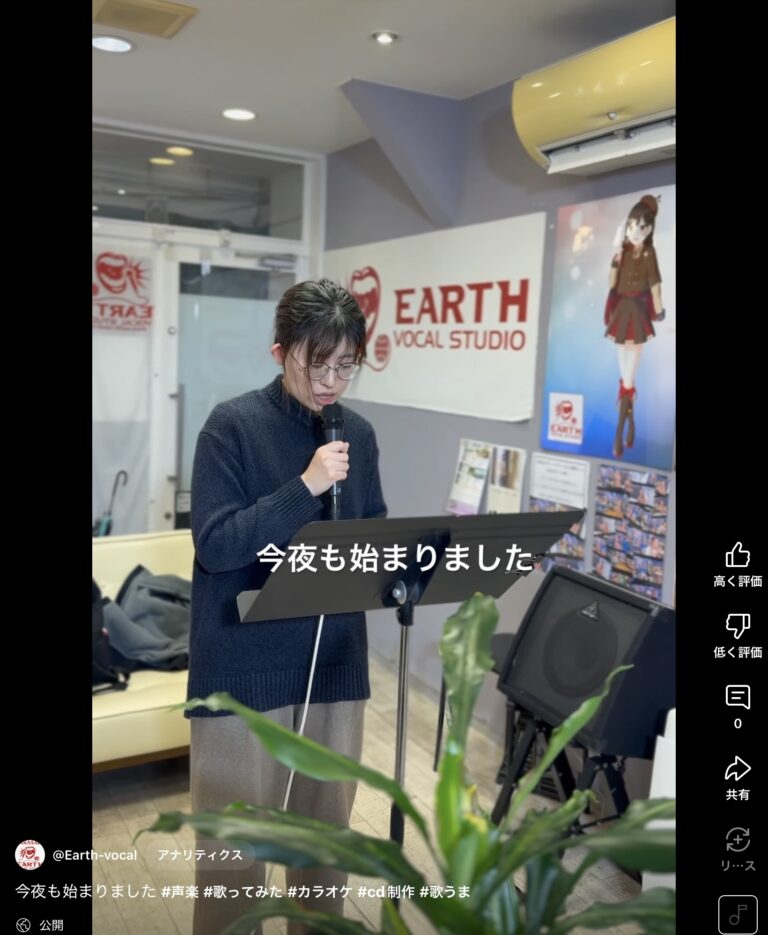The height and width of the screenshot is (935, 768).
Task: Open the sound used in this Short
Action: coord(737,914)
